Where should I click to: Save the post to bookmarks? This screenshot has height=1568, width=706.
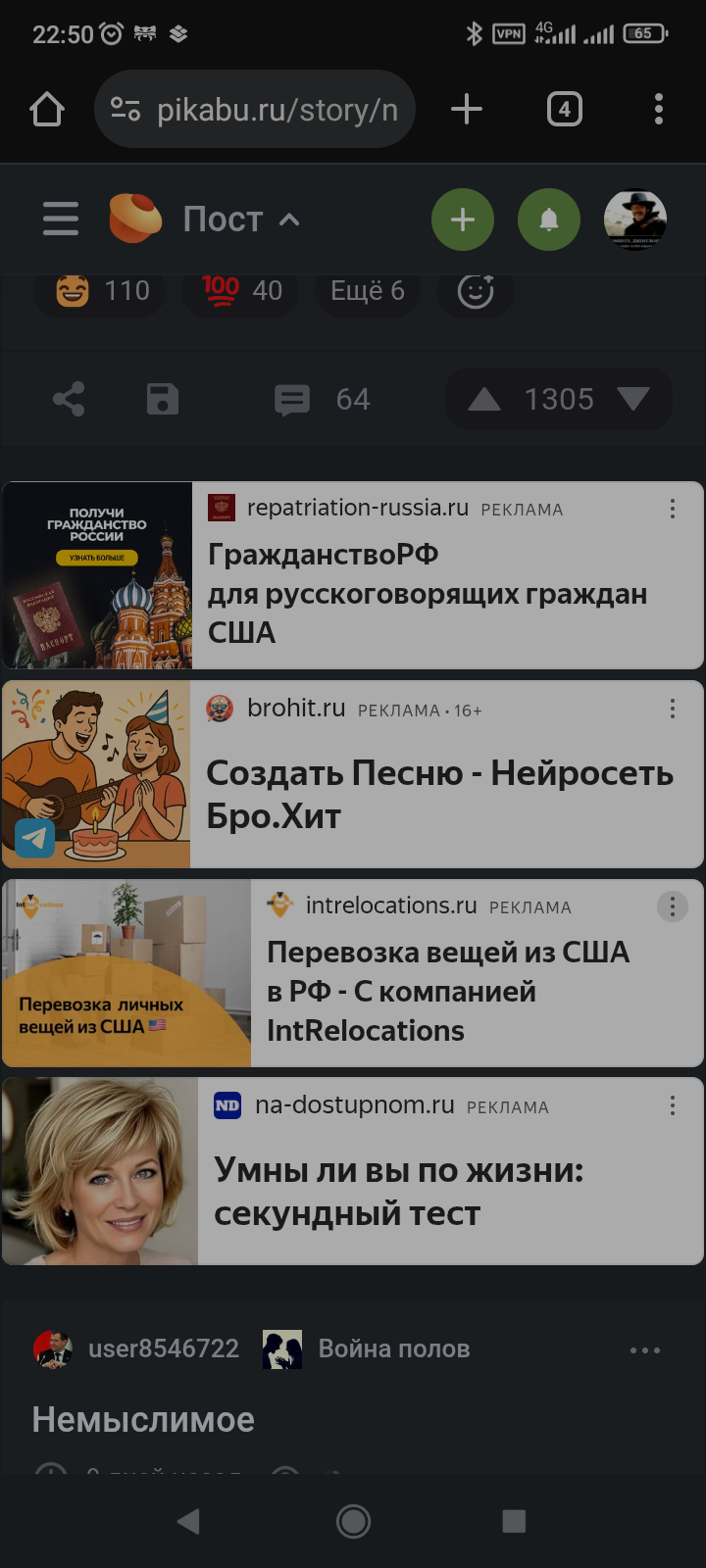[x=163, y=399]
